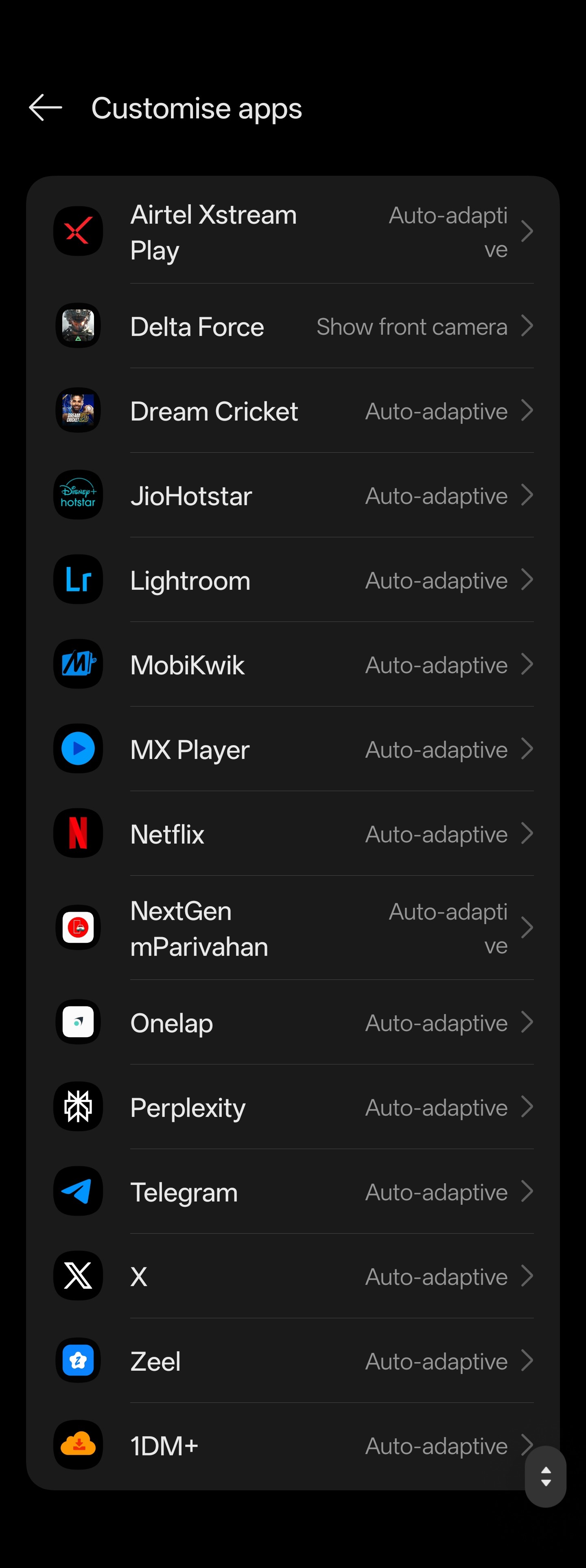Choose MobiKwik from the list
This screenshot has width=586, height=1568.
(x=293, y=665)
